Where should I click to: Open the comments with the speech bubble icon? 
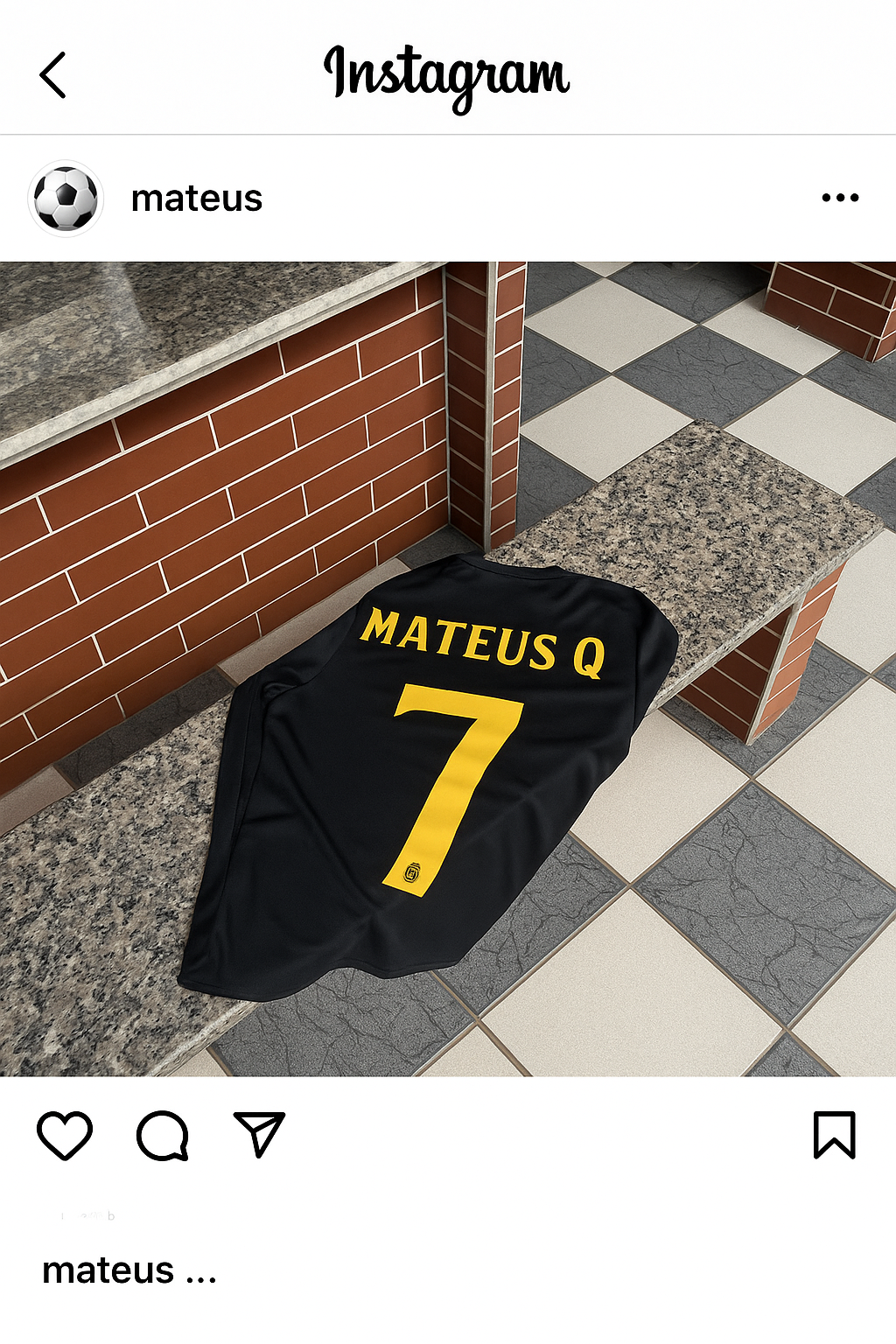pos(163,1135)
